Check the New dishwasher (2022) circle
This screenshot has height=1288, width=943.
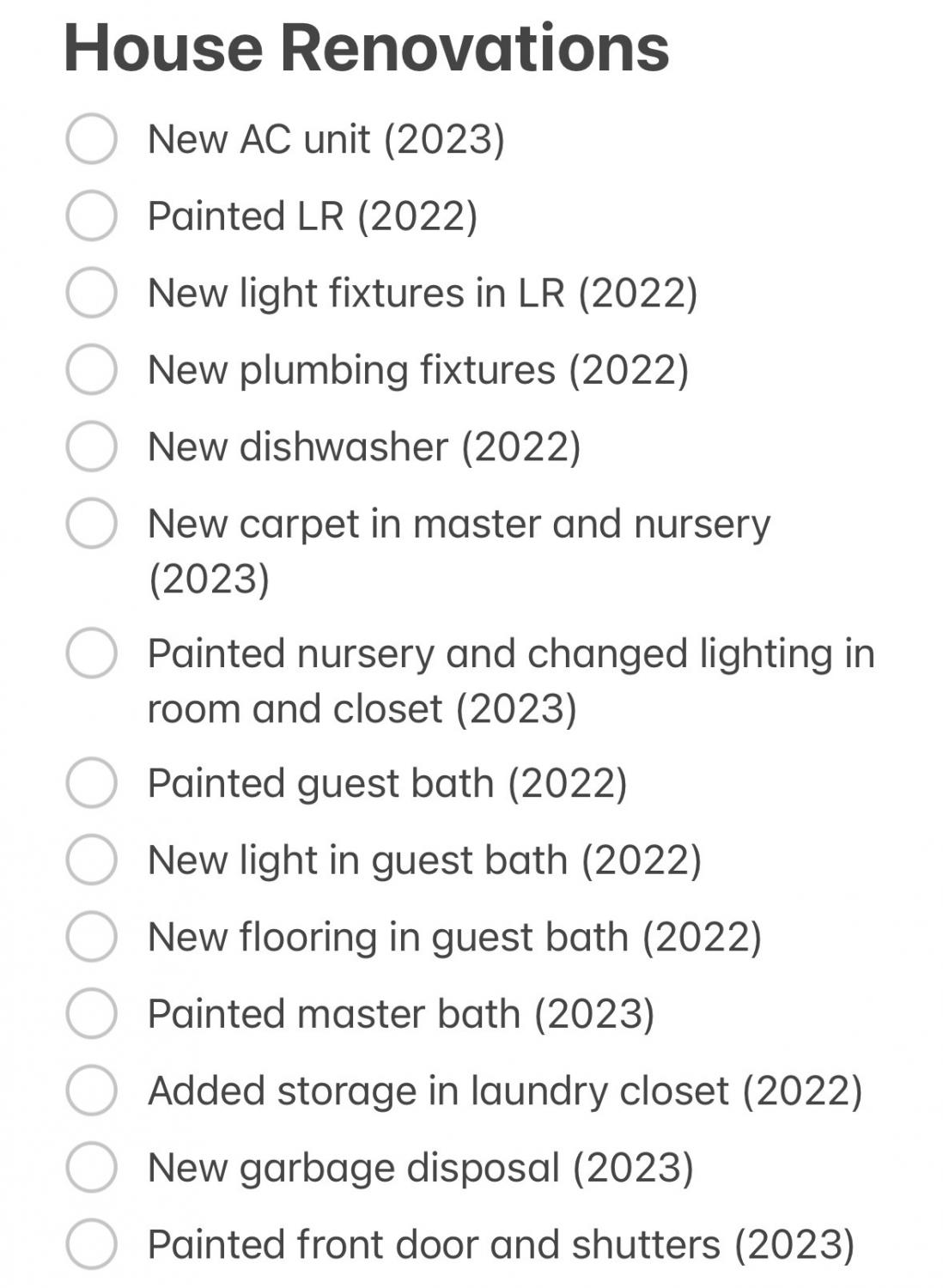pyautogui.click(x=91, y=447)
